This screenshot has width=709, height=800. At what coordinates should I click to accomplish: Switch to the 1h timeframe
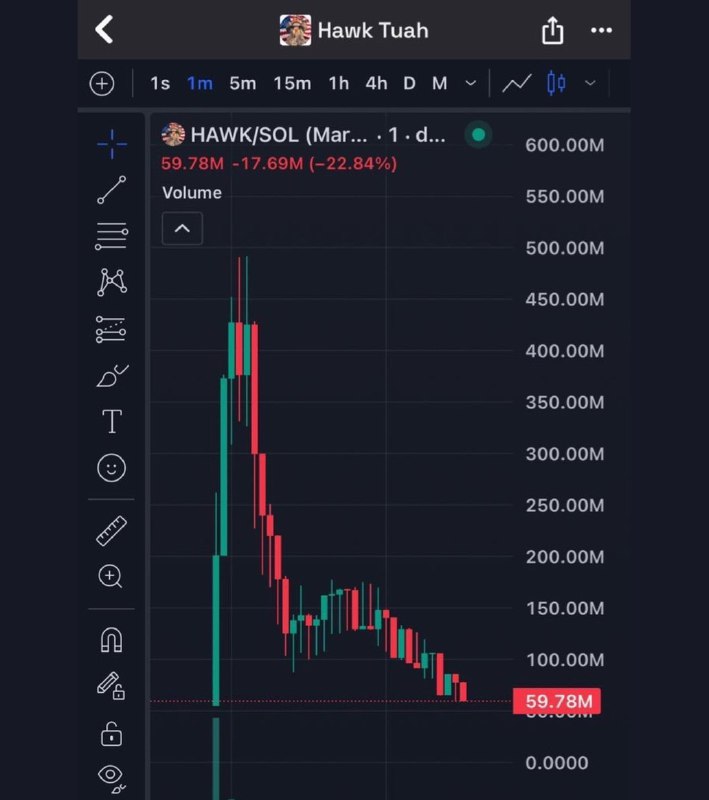(339, 84)
